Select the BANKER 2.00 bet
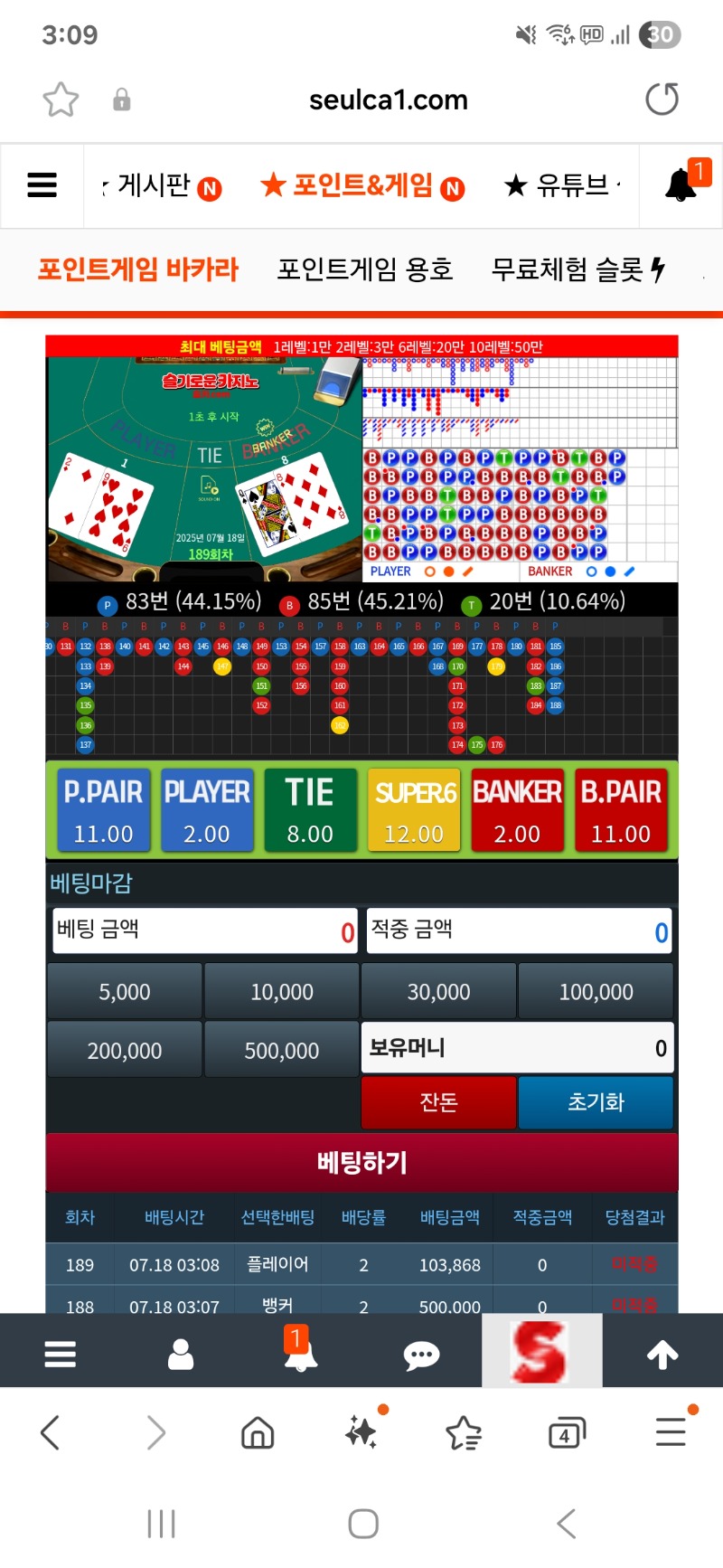 coord(517,810)
